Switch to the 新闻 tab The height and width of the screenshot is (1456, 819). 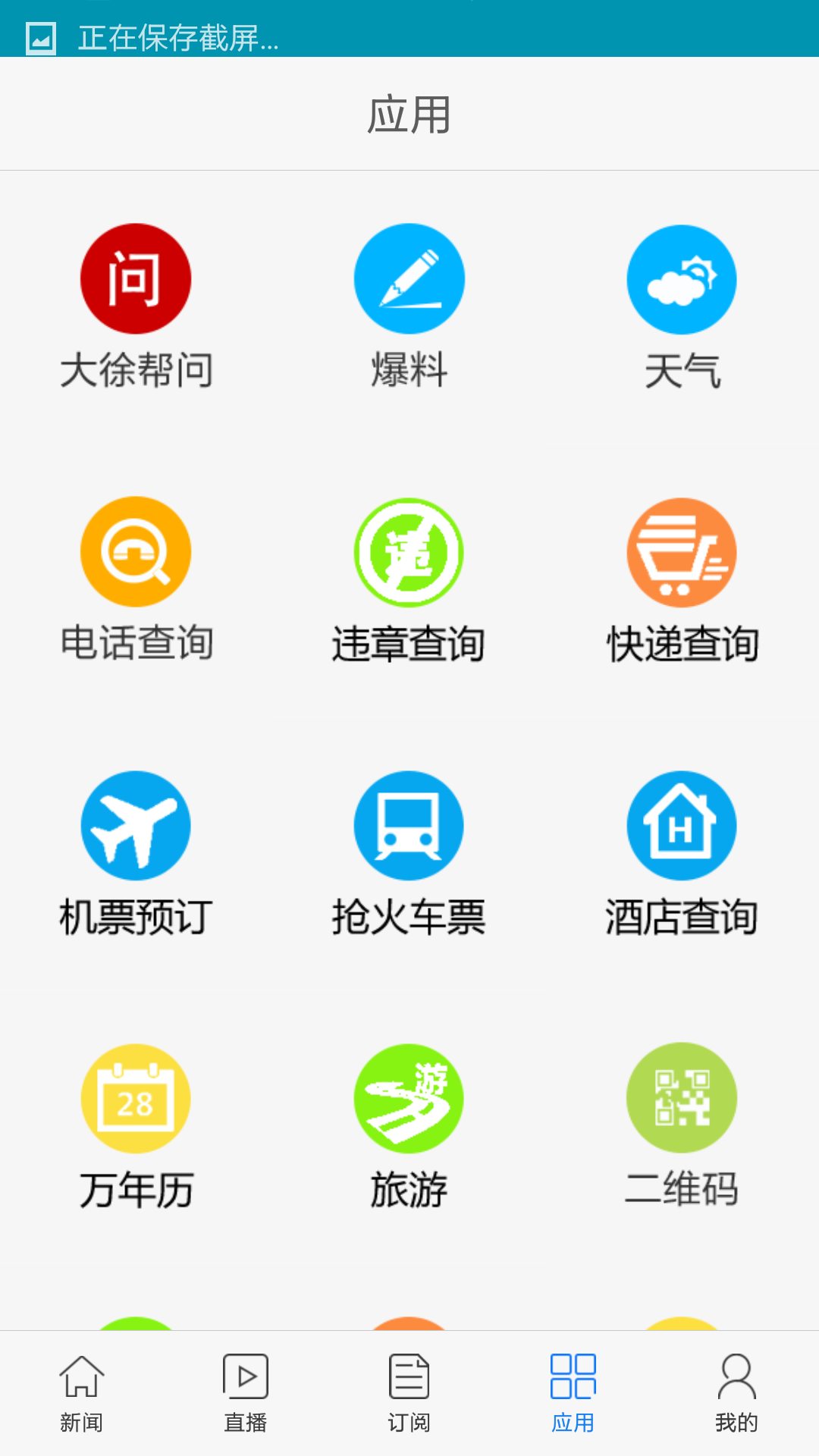pyautogui.click(x=81, y=1395)
